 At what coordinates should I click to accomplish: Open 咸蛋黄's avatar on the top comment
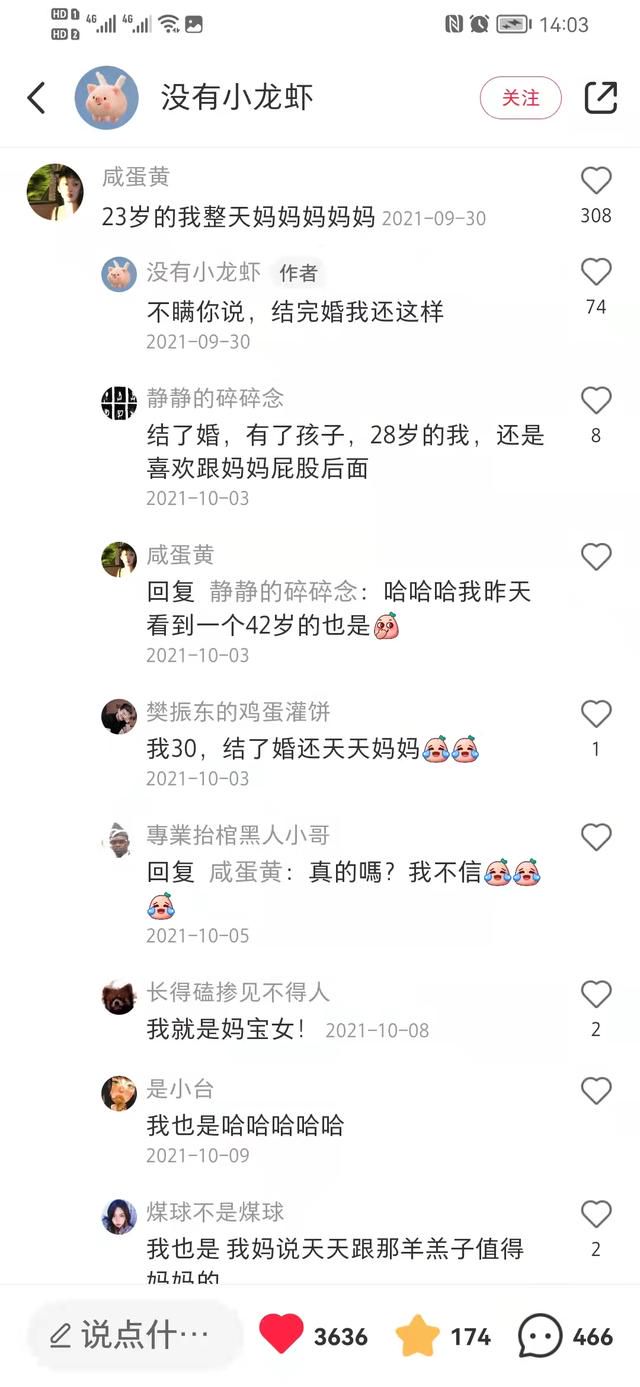pos(55,192)
